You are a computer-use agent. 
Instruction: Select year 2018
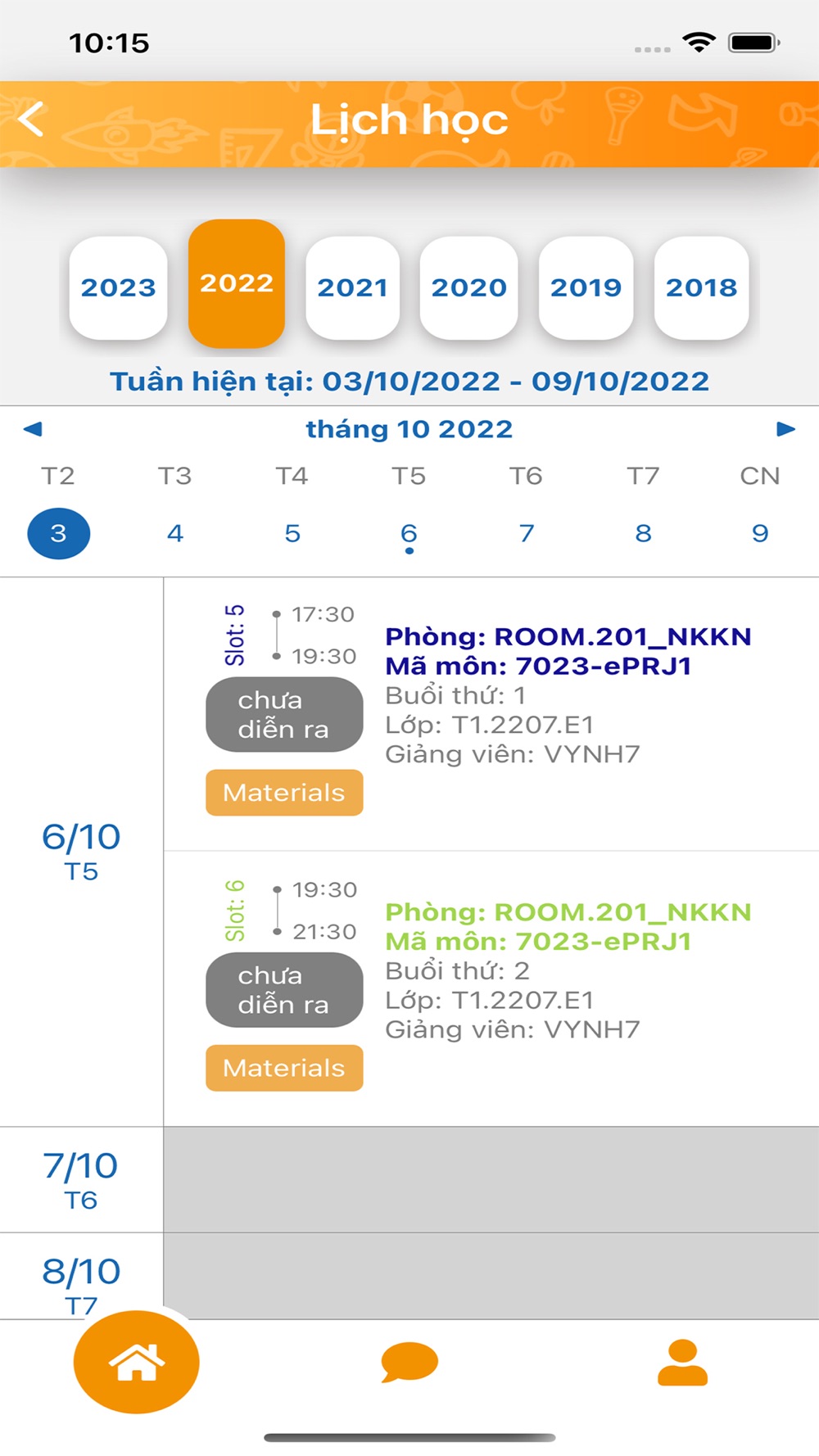[x=702, y=287]
